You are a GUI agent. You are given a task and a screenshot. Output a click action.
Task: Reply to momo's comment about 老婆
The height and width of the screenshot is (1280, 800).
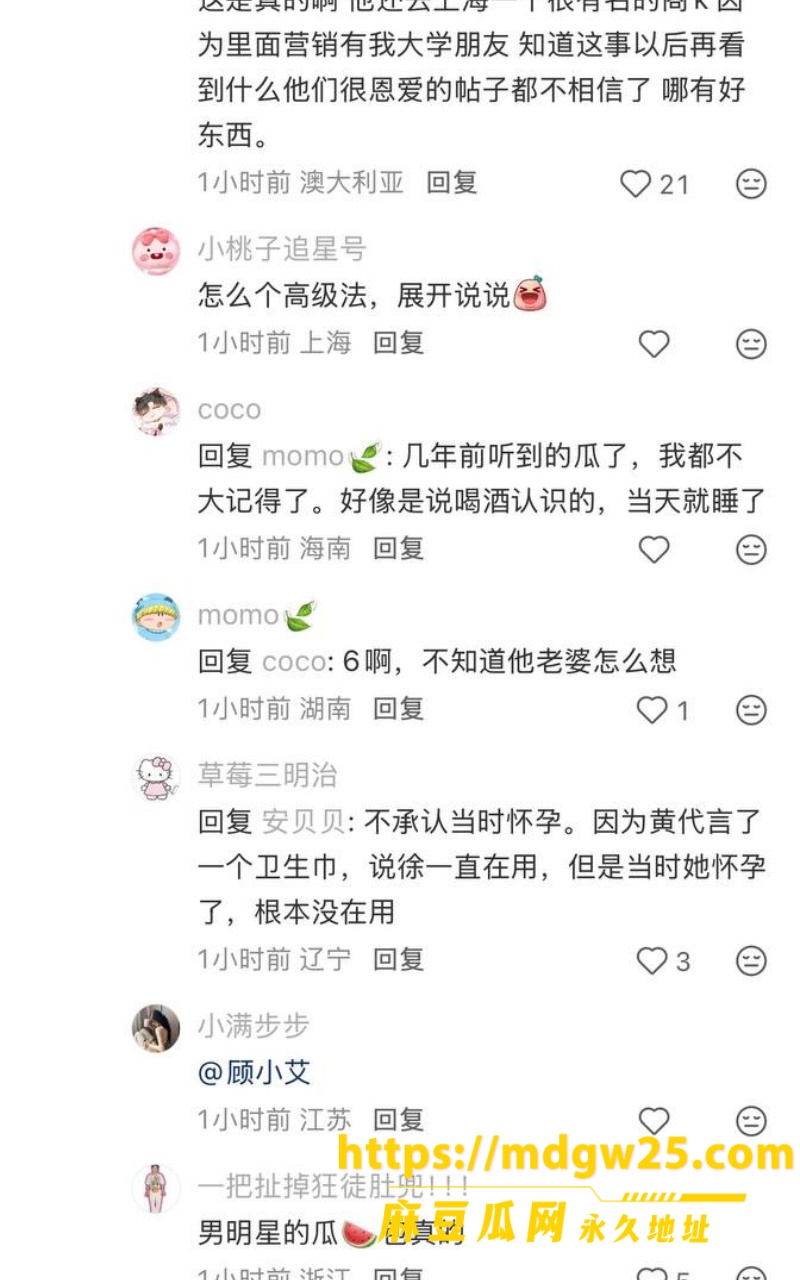tap(399, 709)
